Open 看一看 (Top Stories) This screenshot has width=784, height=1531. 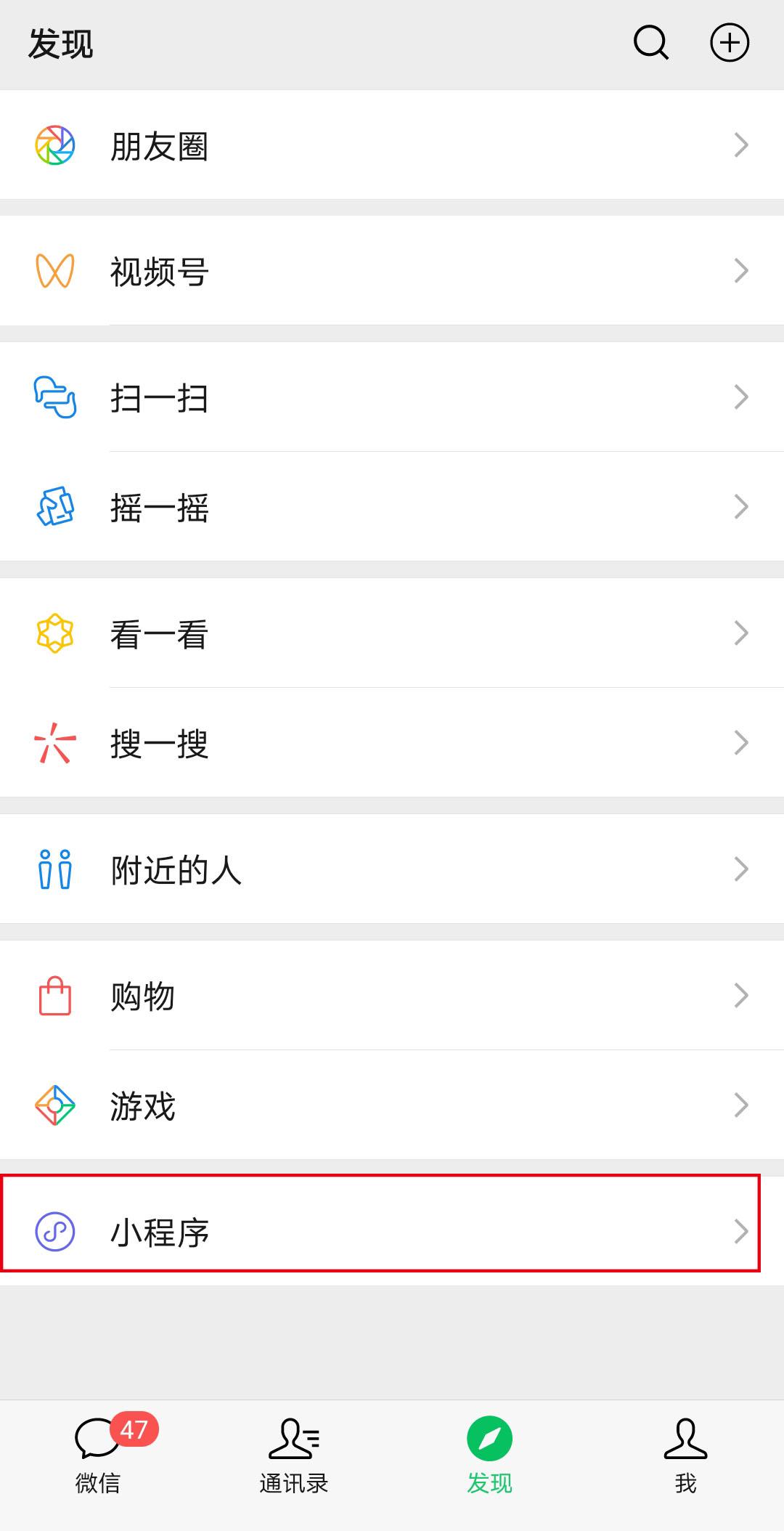pyautogui.click(x=392, y=633)
